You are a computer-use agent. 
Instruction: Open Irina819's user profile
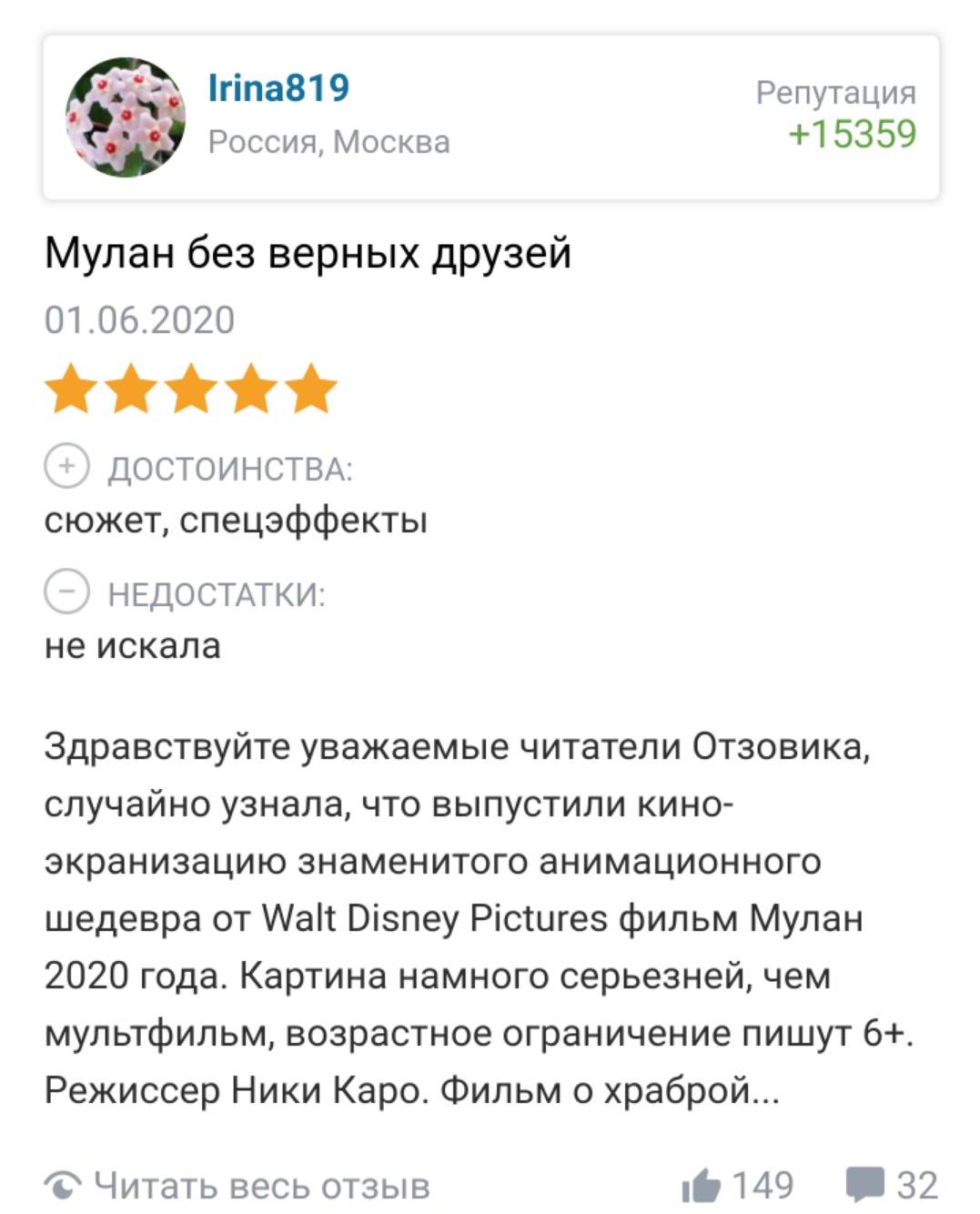pyautogui.click(x=278, y=88)
